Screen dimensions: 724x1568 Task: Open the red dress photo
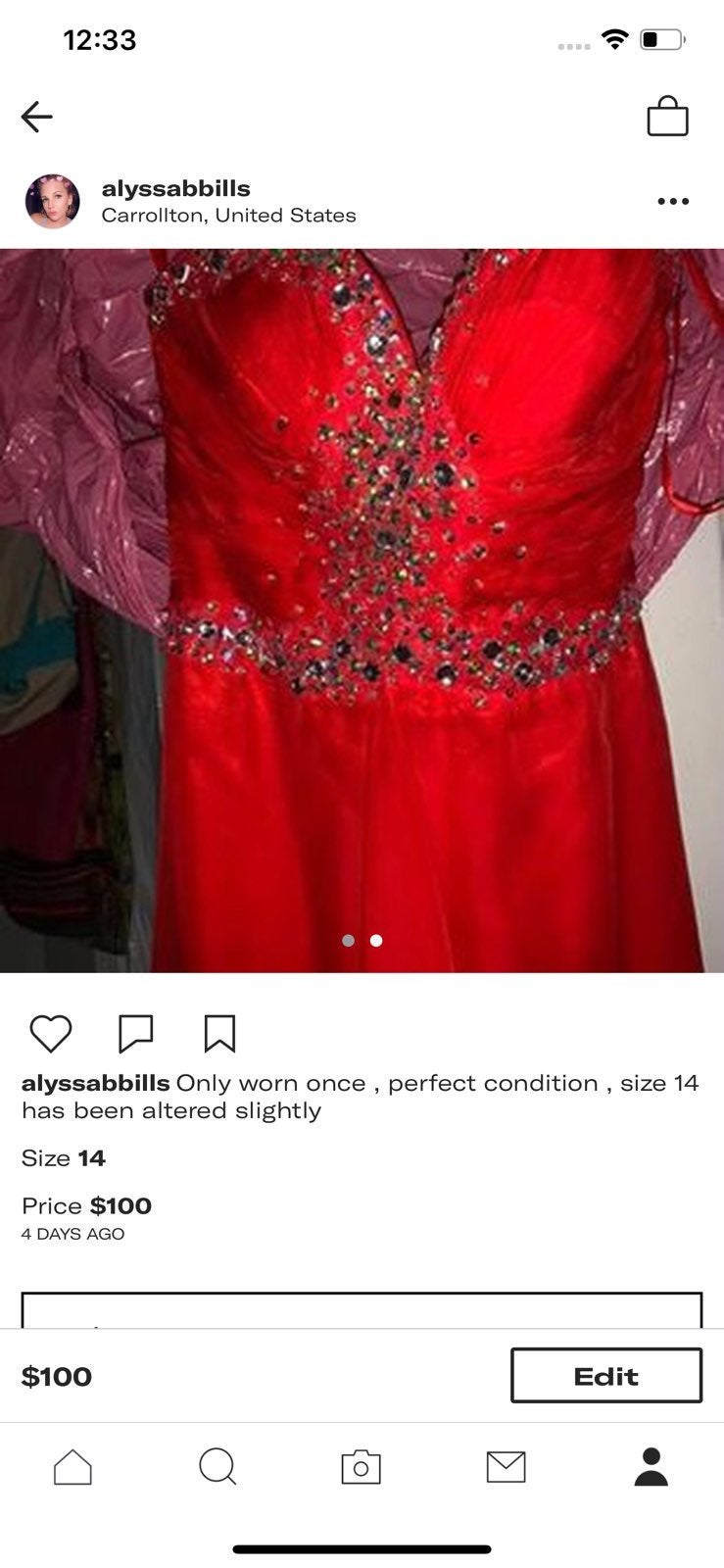362,611
